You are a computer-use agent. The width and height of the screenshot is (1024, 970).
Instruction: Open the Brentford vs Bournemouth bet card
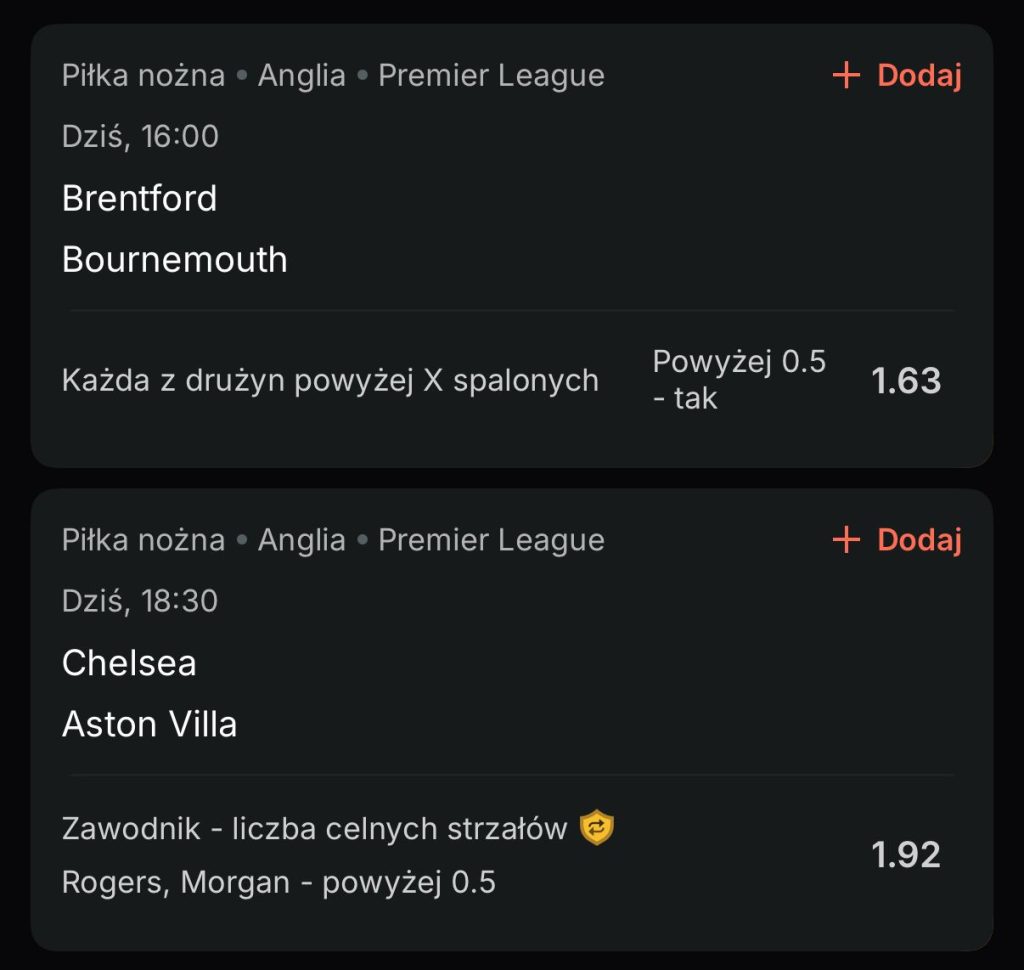pos(400,228)
